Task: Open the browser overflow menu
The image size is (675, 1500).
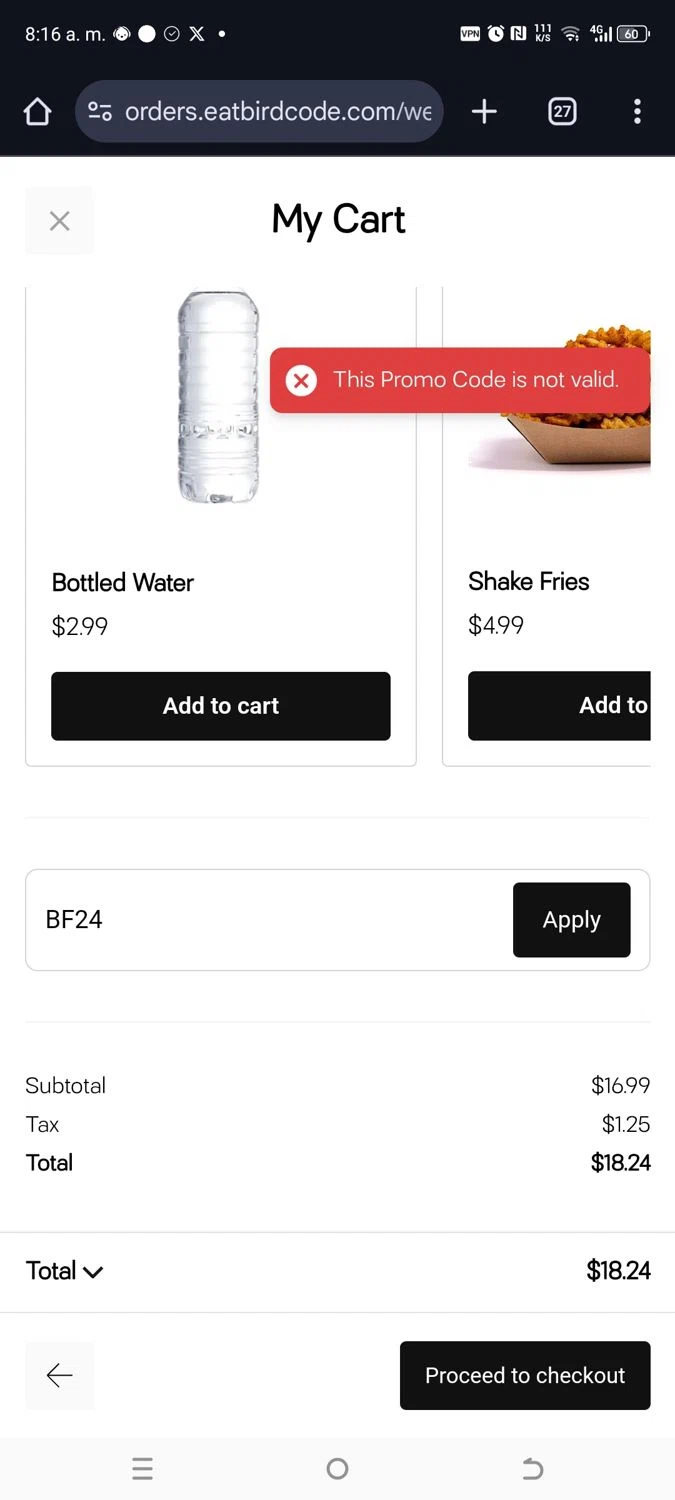Action: click(x=637, y=112)
